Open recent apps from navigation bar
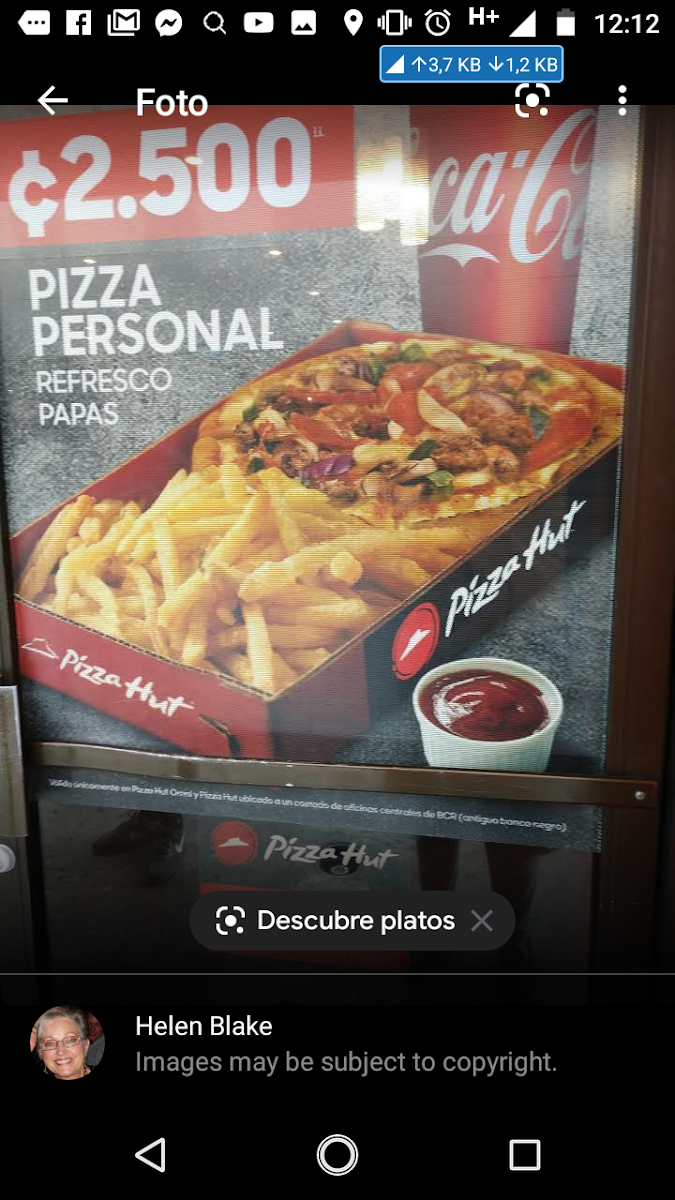 coord(524,1155)
